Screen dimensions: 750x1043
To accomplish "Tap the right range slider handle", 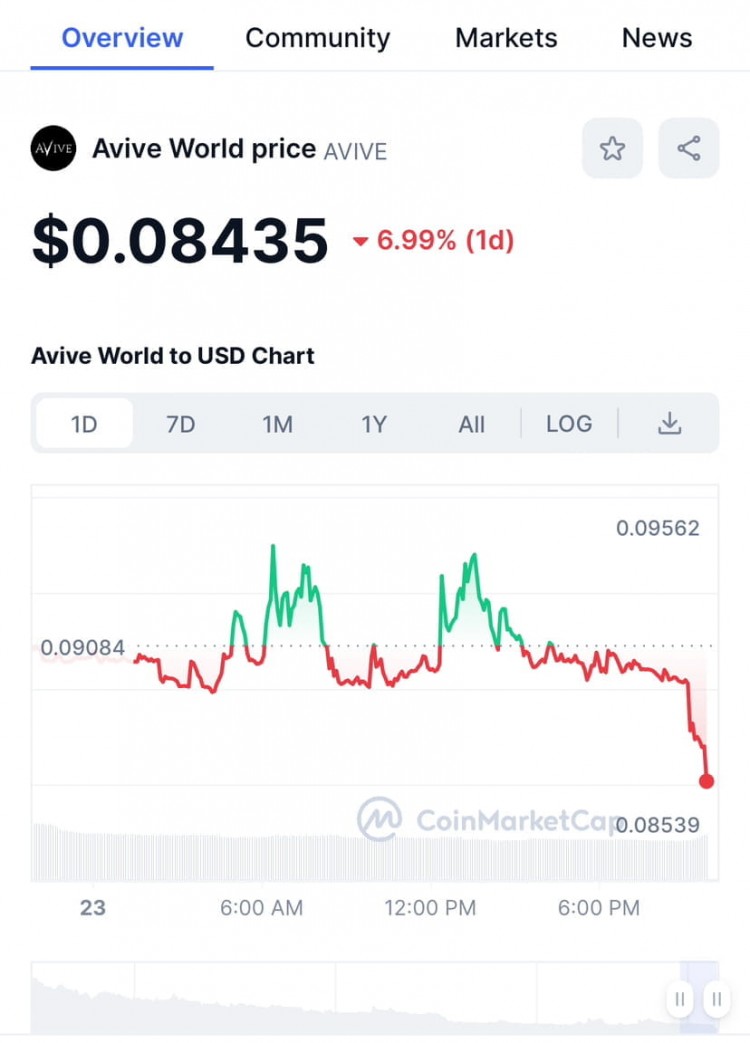I will 716,998.
